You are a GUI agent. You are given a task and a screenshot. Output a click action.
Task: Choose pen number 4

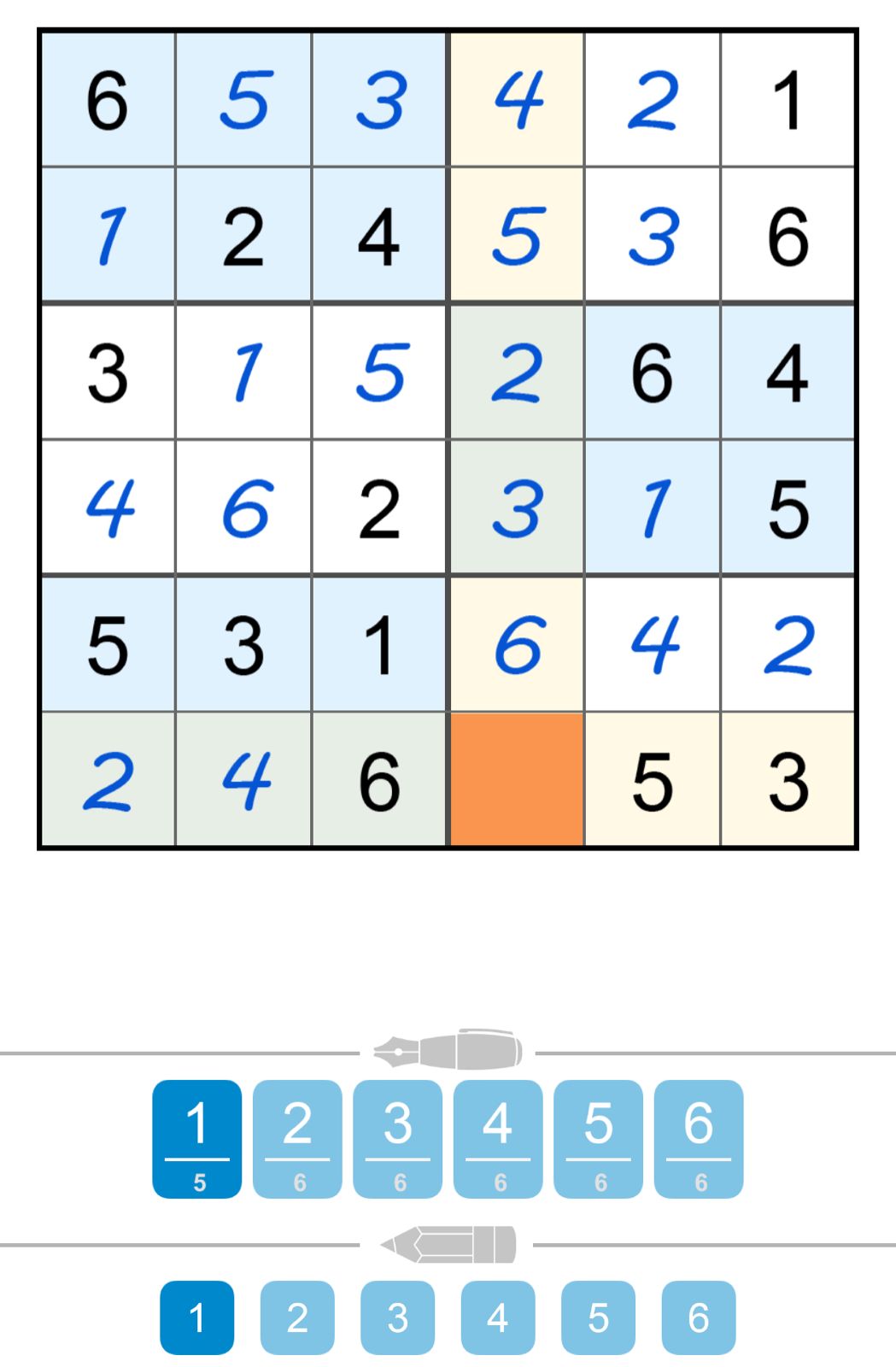[498, 1138]
